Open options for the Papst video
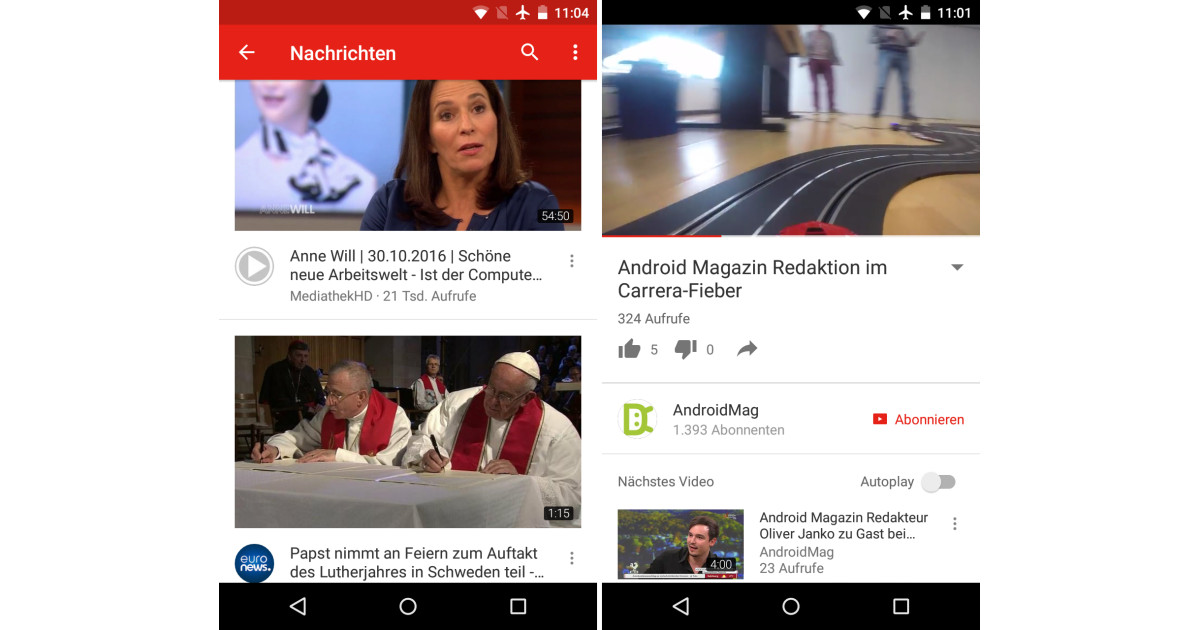This screenshot has height=630, width=1200. click(x=572, y=558)
